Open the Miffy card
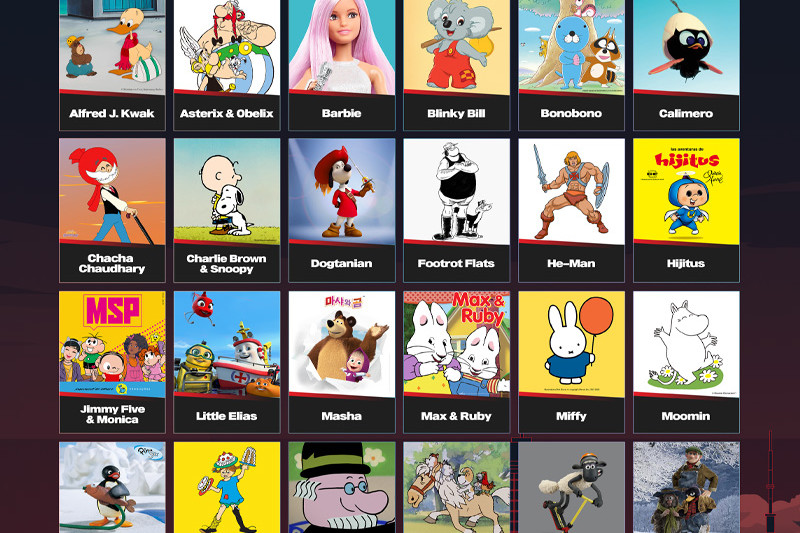800x533 pixels. point(571,358)
